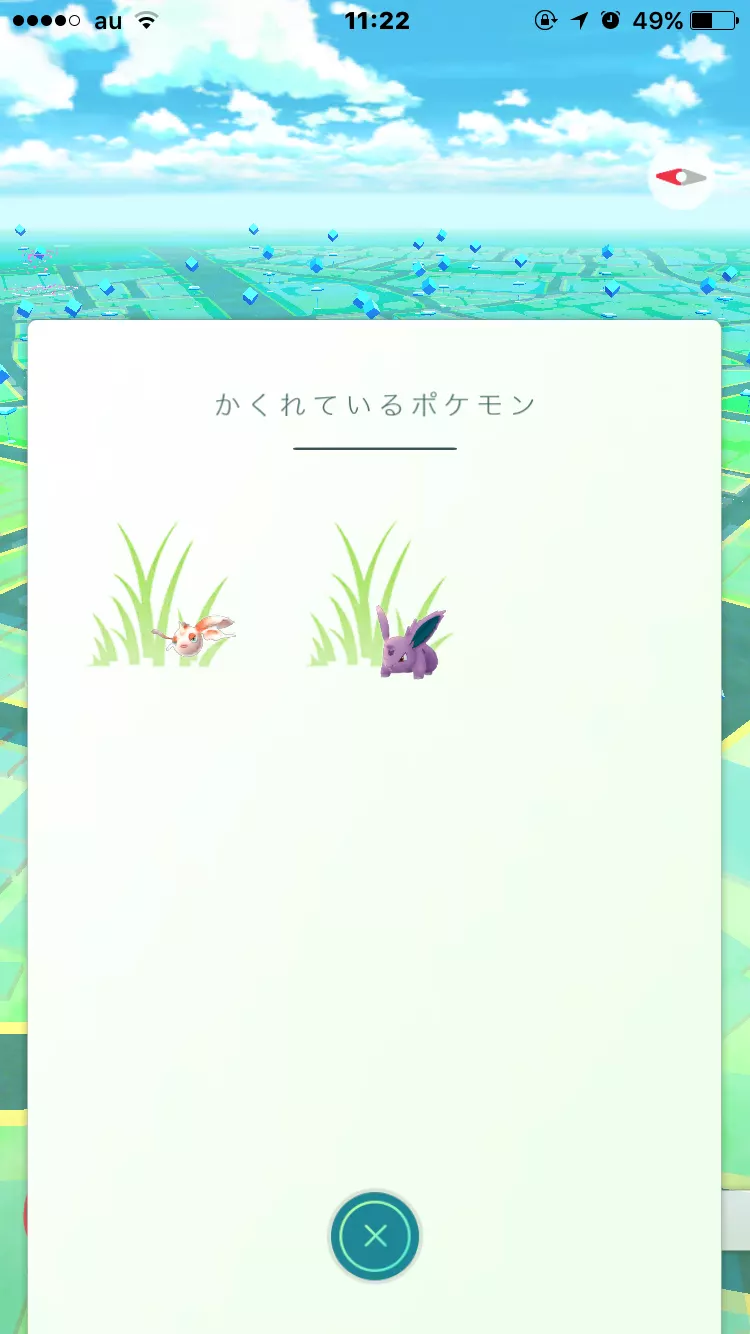Screen dimensions: 750x1334
Task: Tap the compass icon on the map
Action: point(681,178)
